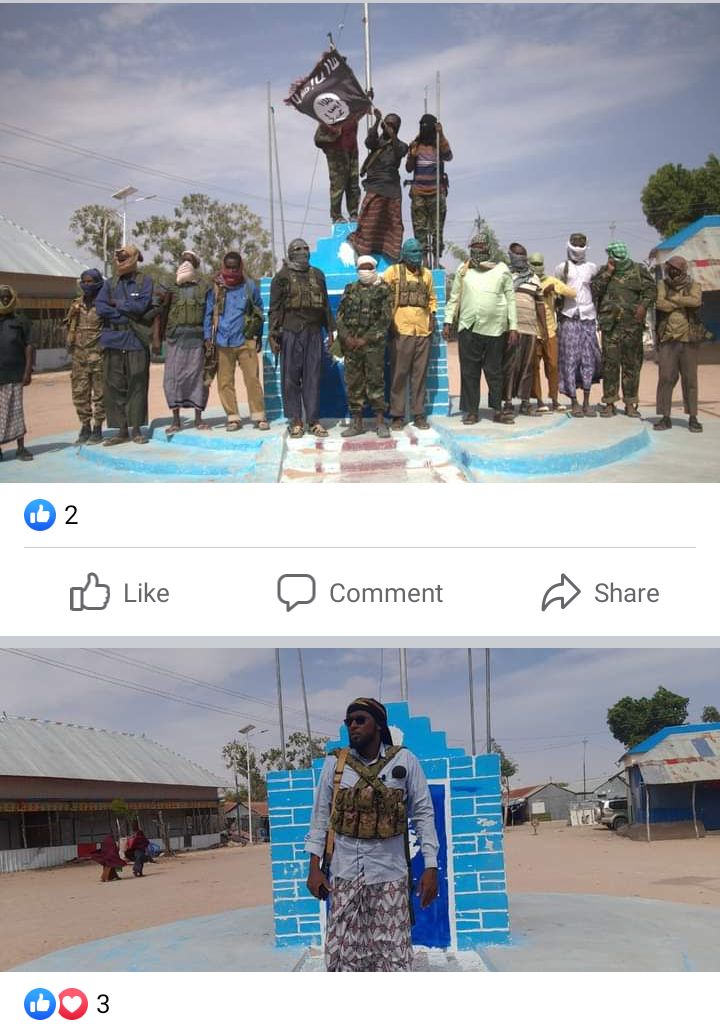The image size is (720, 1024).
Task: Comment on the post with 2 reactions
Action: pos(360,593)
